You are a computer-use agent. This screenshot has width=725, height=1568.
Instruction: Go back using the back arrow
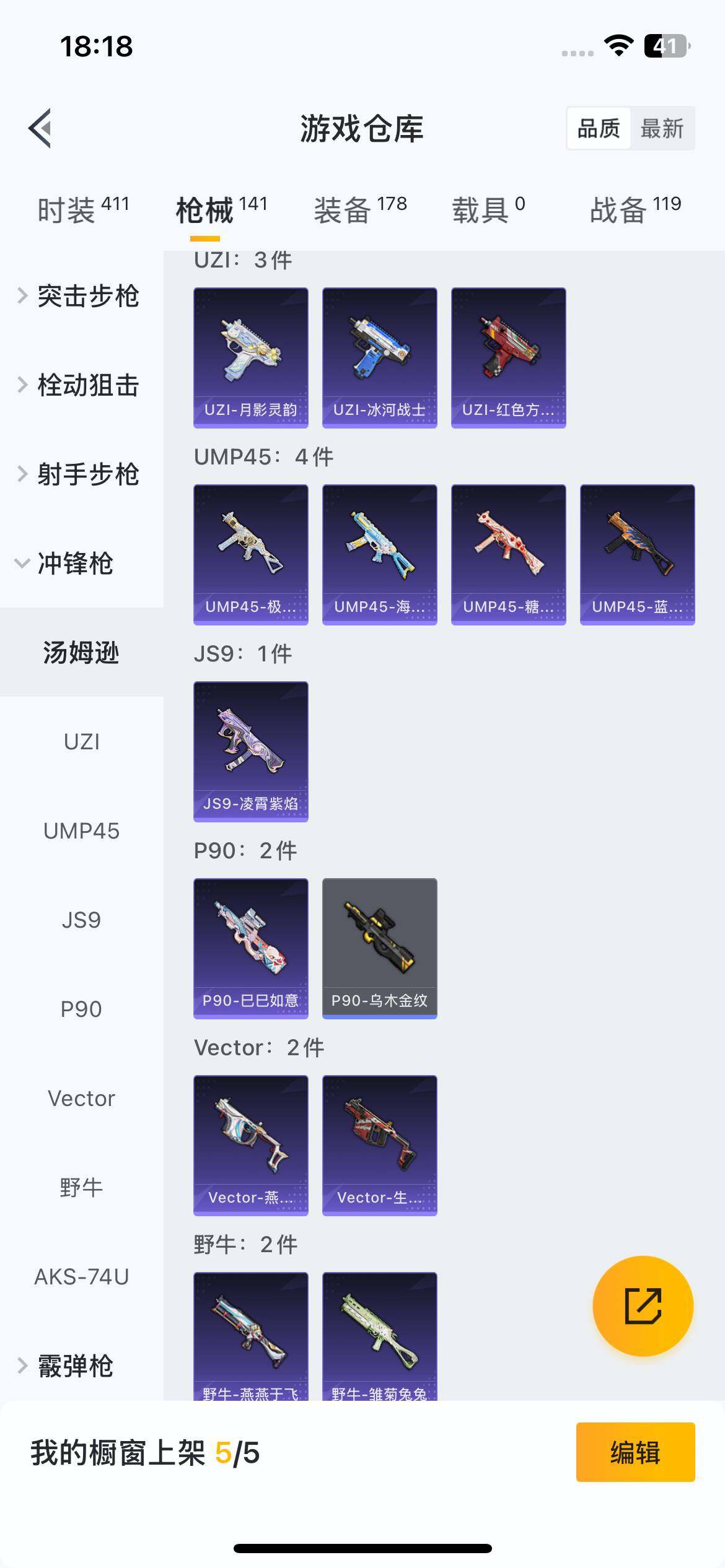pos(40,128)
